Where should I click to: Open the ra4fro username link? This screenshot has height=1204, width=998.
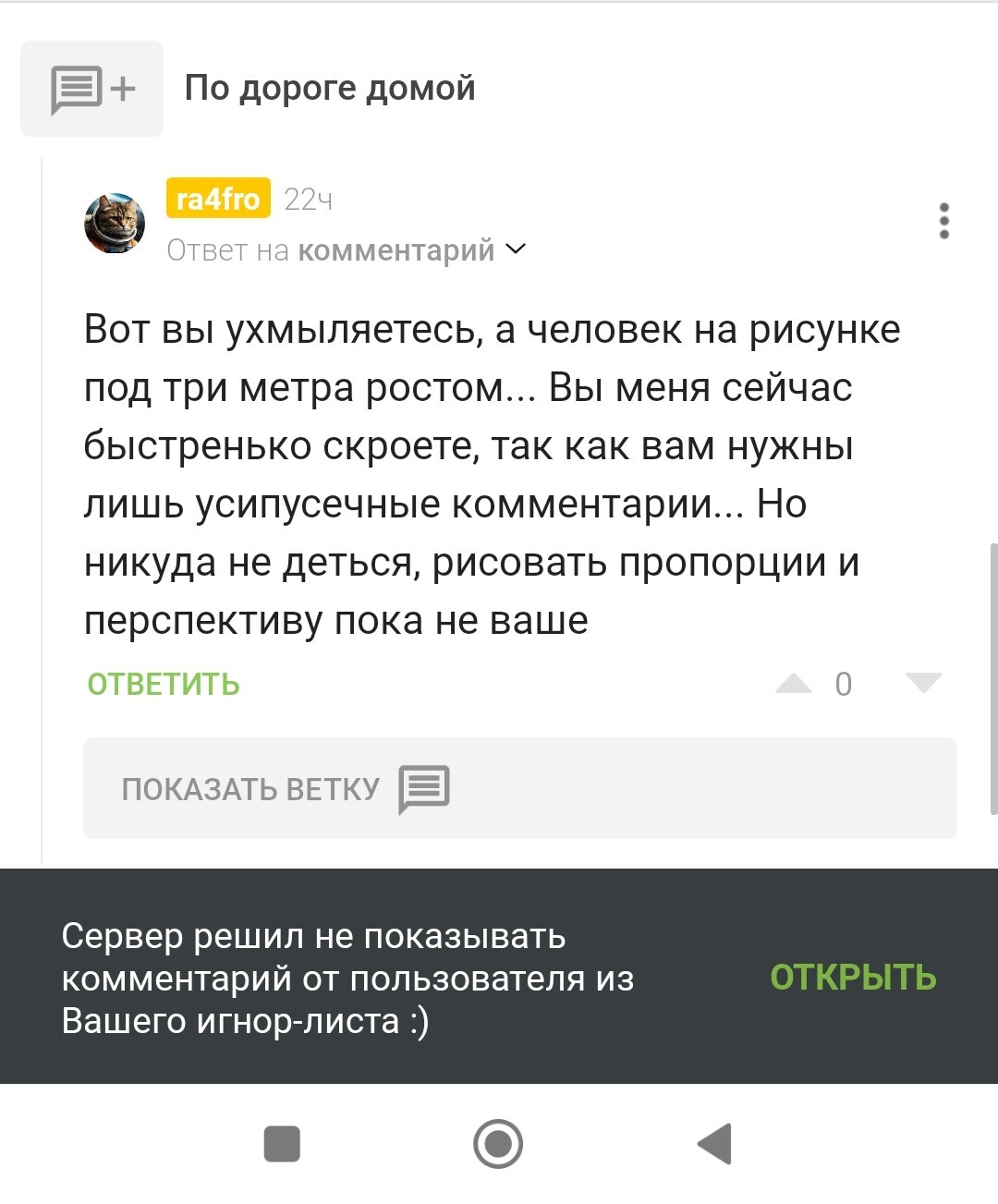tap(218, 199)
